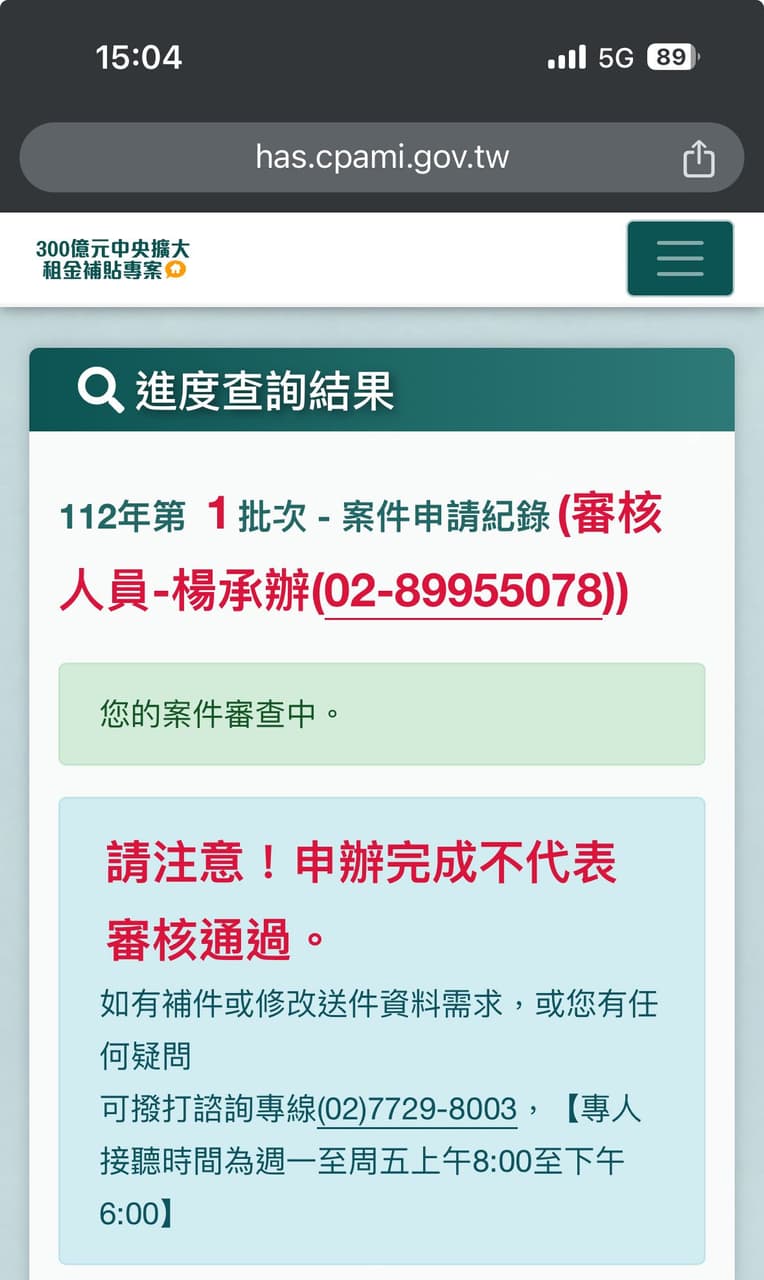Call reviewer phone number 02-89955078
The height and width of the screenshot is (1280, 764).
(463, 593)
